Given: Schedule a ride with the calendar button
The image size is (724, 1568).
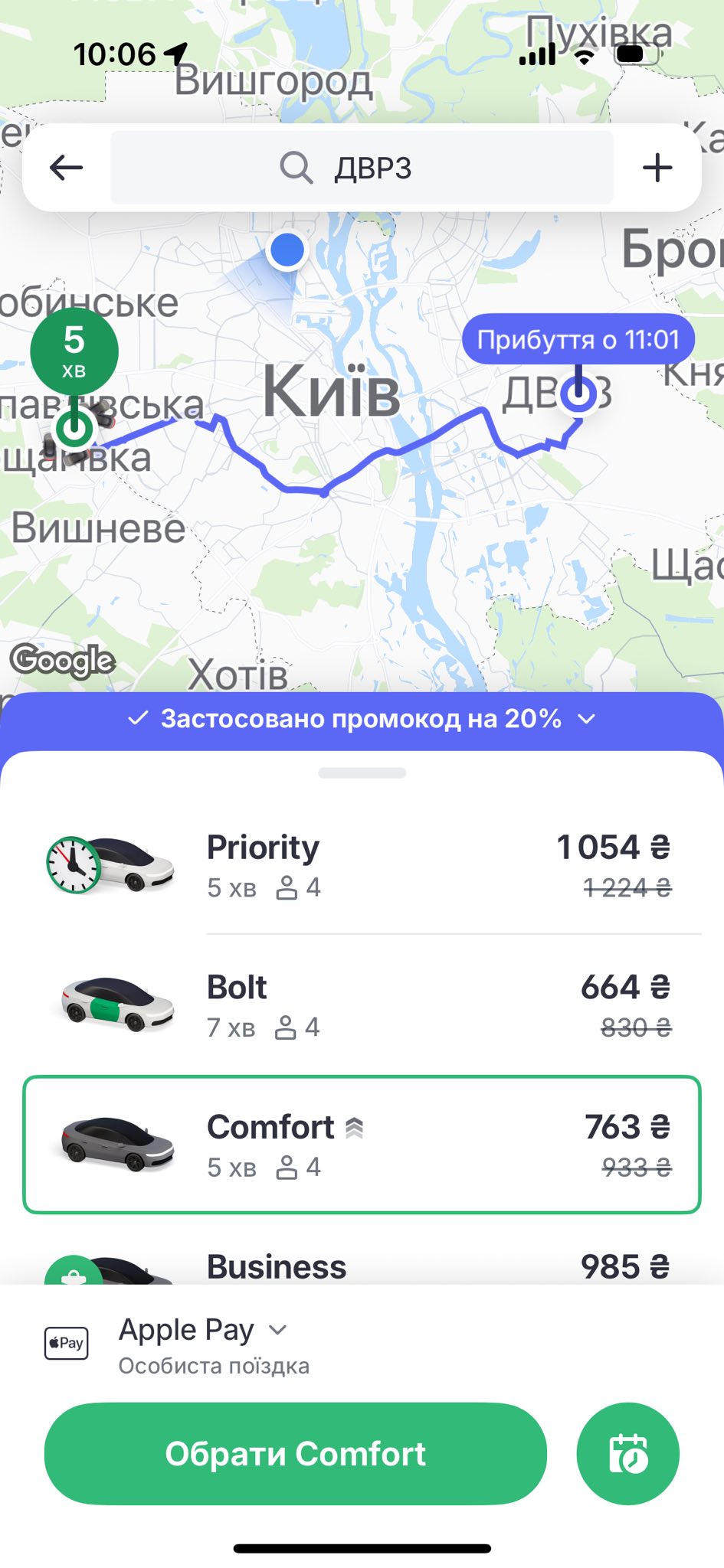Looking at the screenshot, I should point(627,1453).
